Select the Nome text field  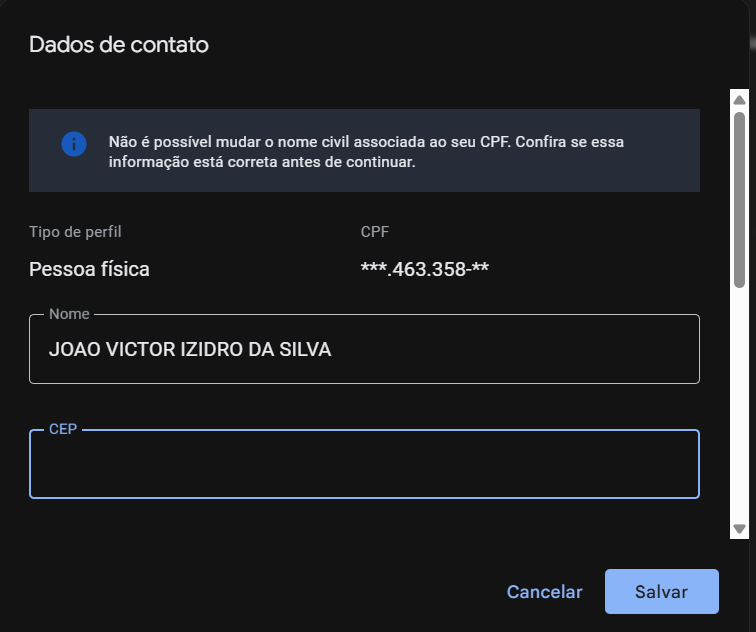tap(364, 349)
